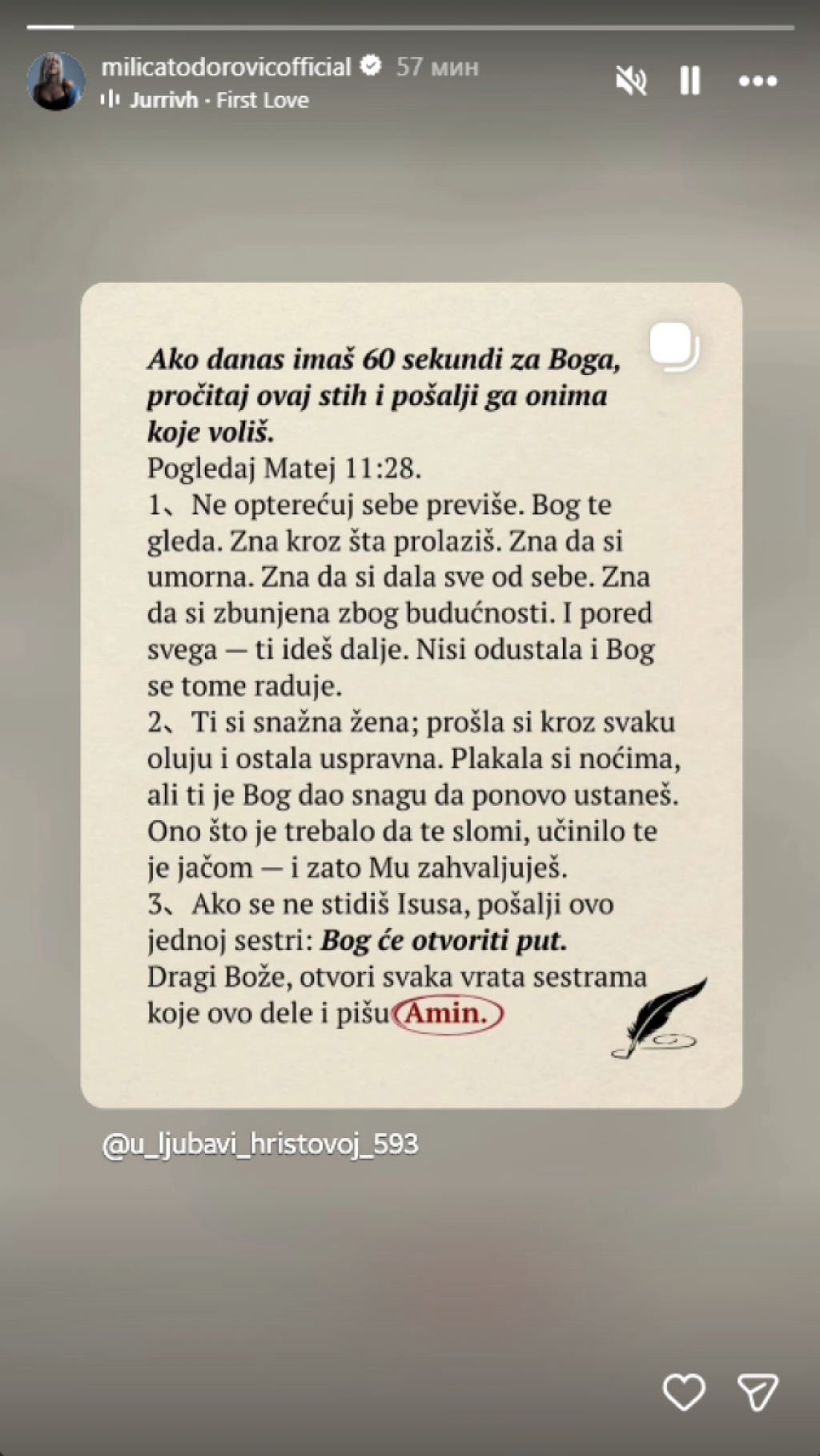Open the reshared post card
Viewport: 820px width, 1456px height.
[x=411, y=694]
